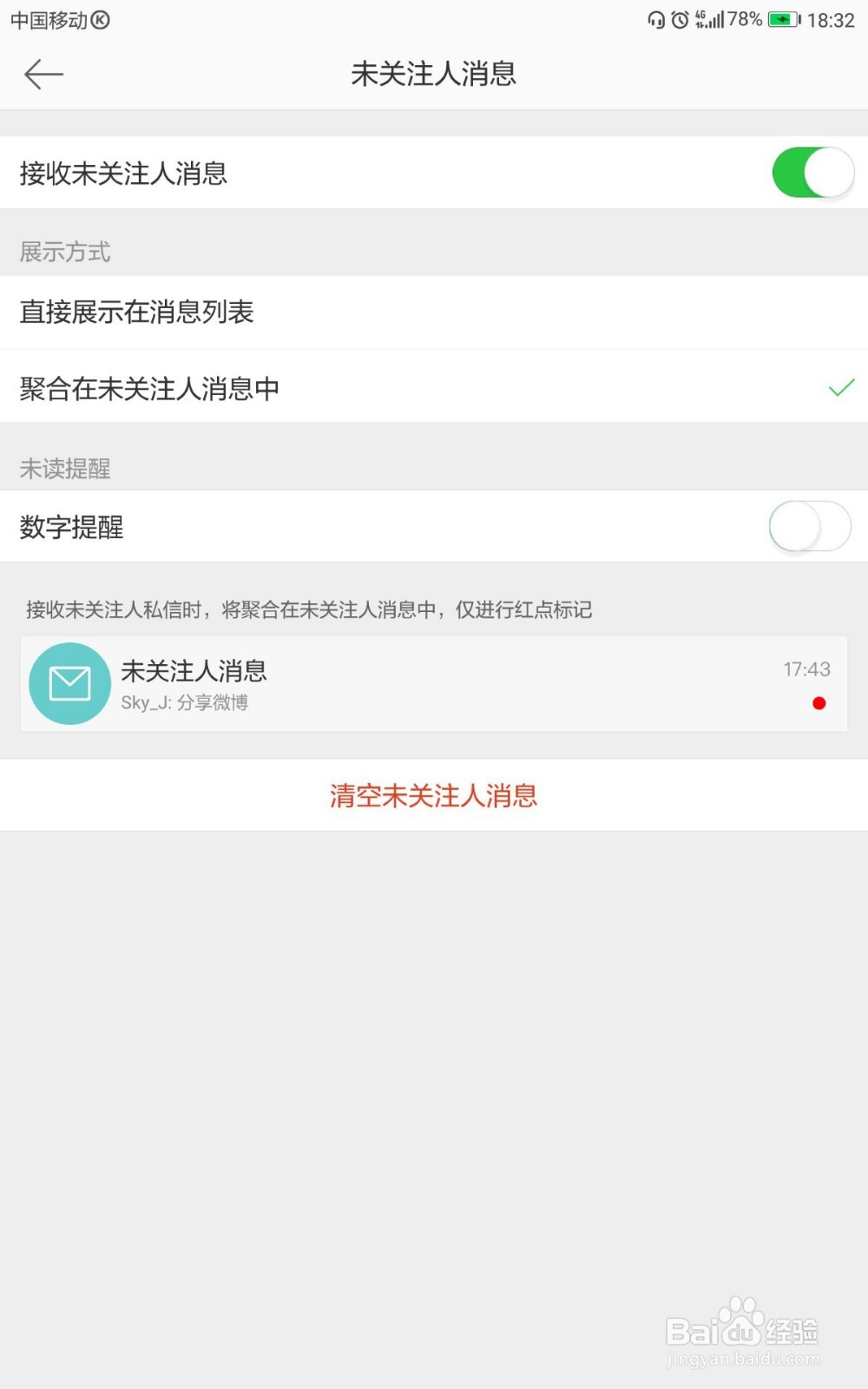Image resolution: width=868 pixels, height=1389 pixels.
Task: Open the envelope avatar for 未关注人消息
Action: tap(69, 683)
